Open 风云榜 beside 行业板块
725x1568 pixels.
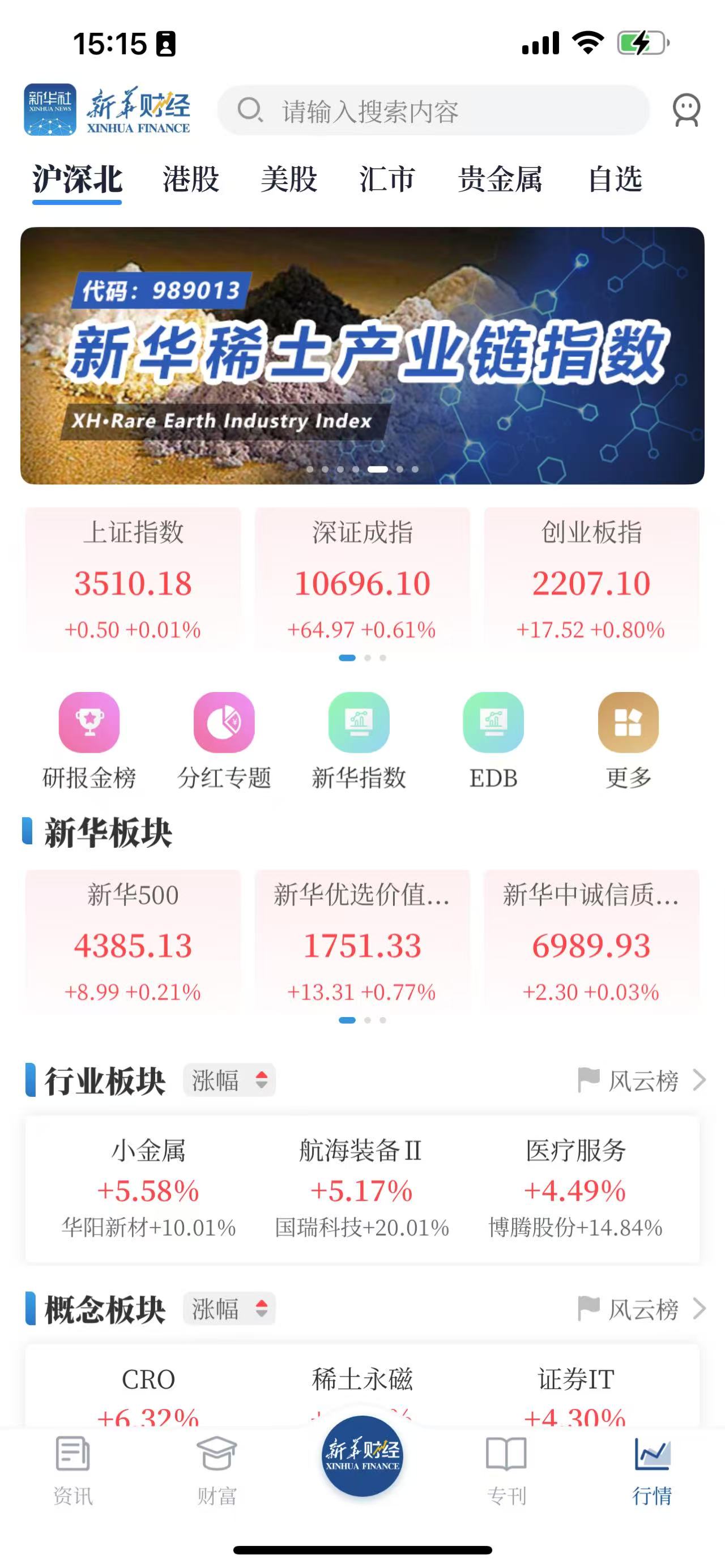point(642,1080)
